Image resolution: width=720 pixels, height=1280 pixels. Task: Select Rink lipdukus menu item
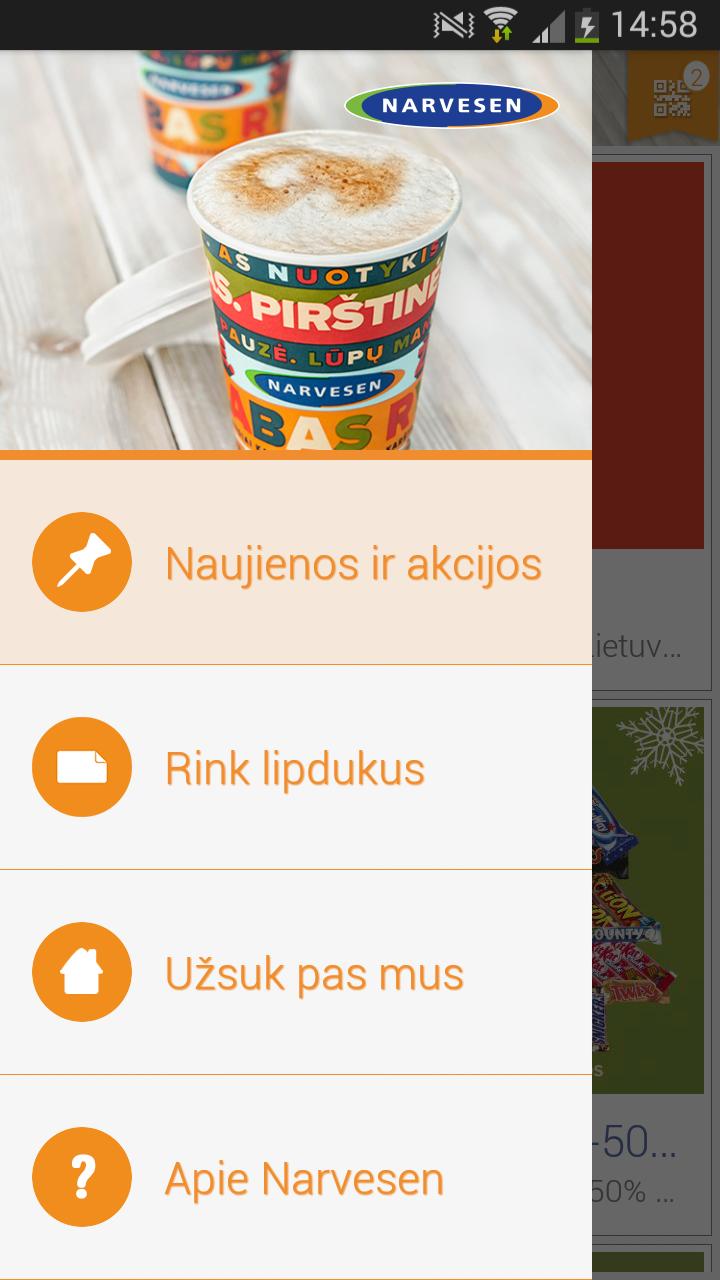(296, 768)
